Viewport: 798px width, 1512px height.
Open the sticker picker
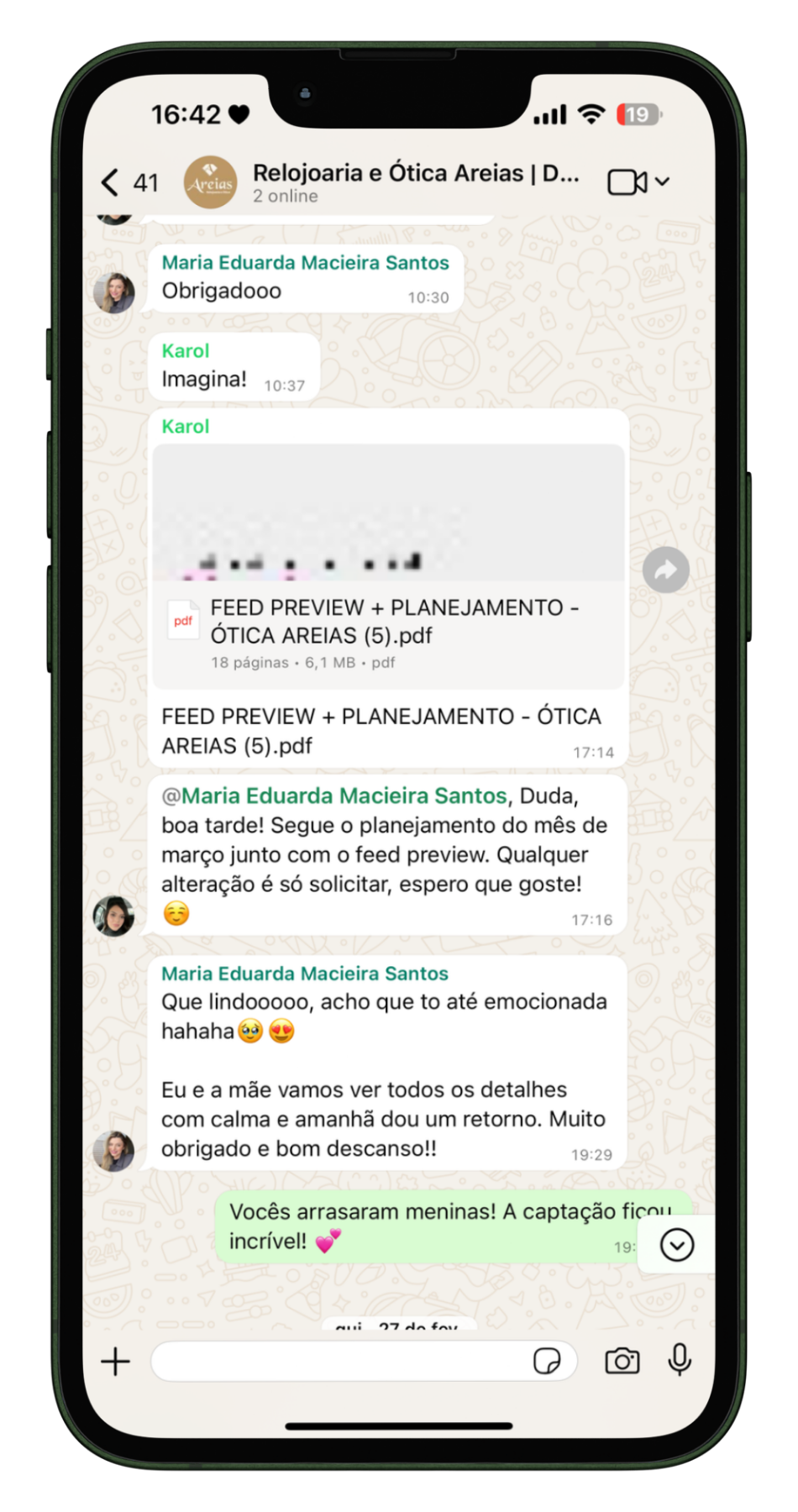click(x=547, y=1362)
